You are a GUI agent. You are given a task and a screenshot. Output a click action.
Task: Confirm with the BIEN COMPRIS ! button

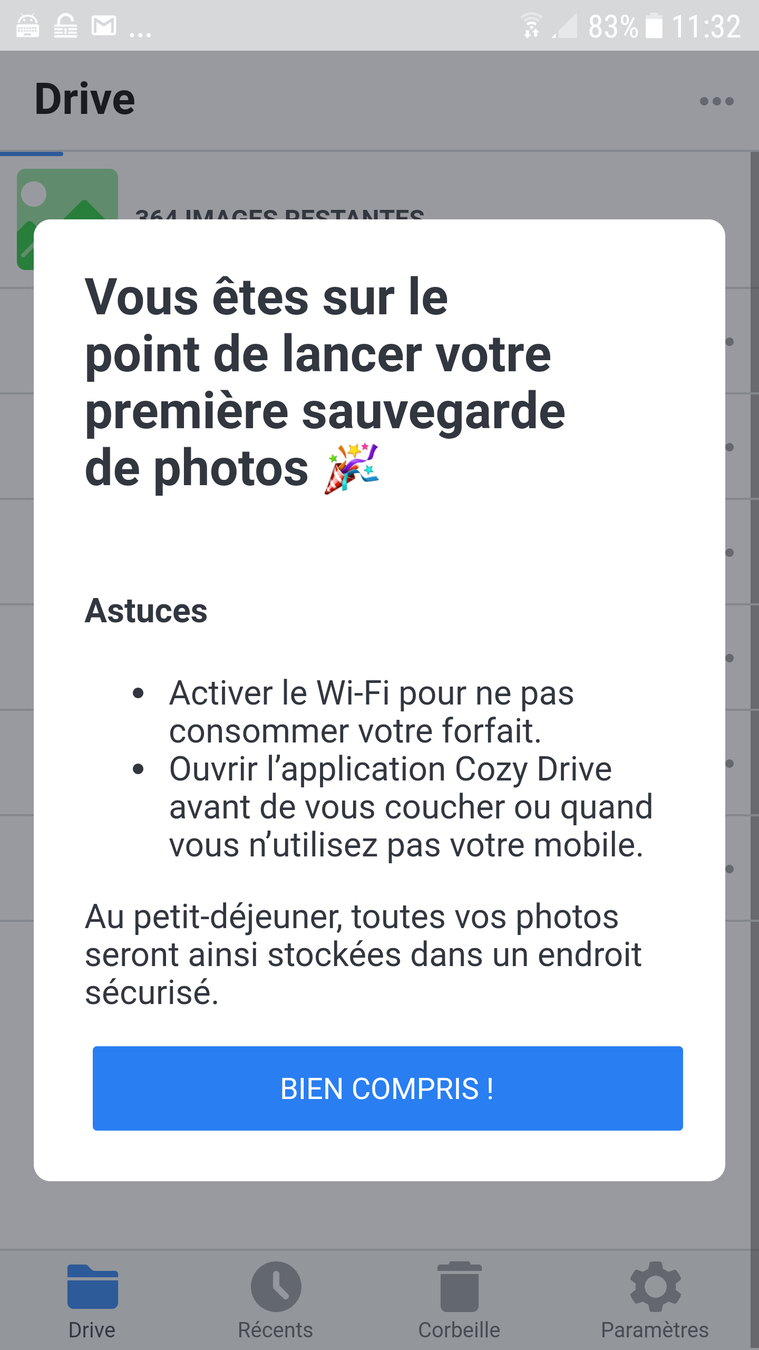click(x=387, y=1088)
